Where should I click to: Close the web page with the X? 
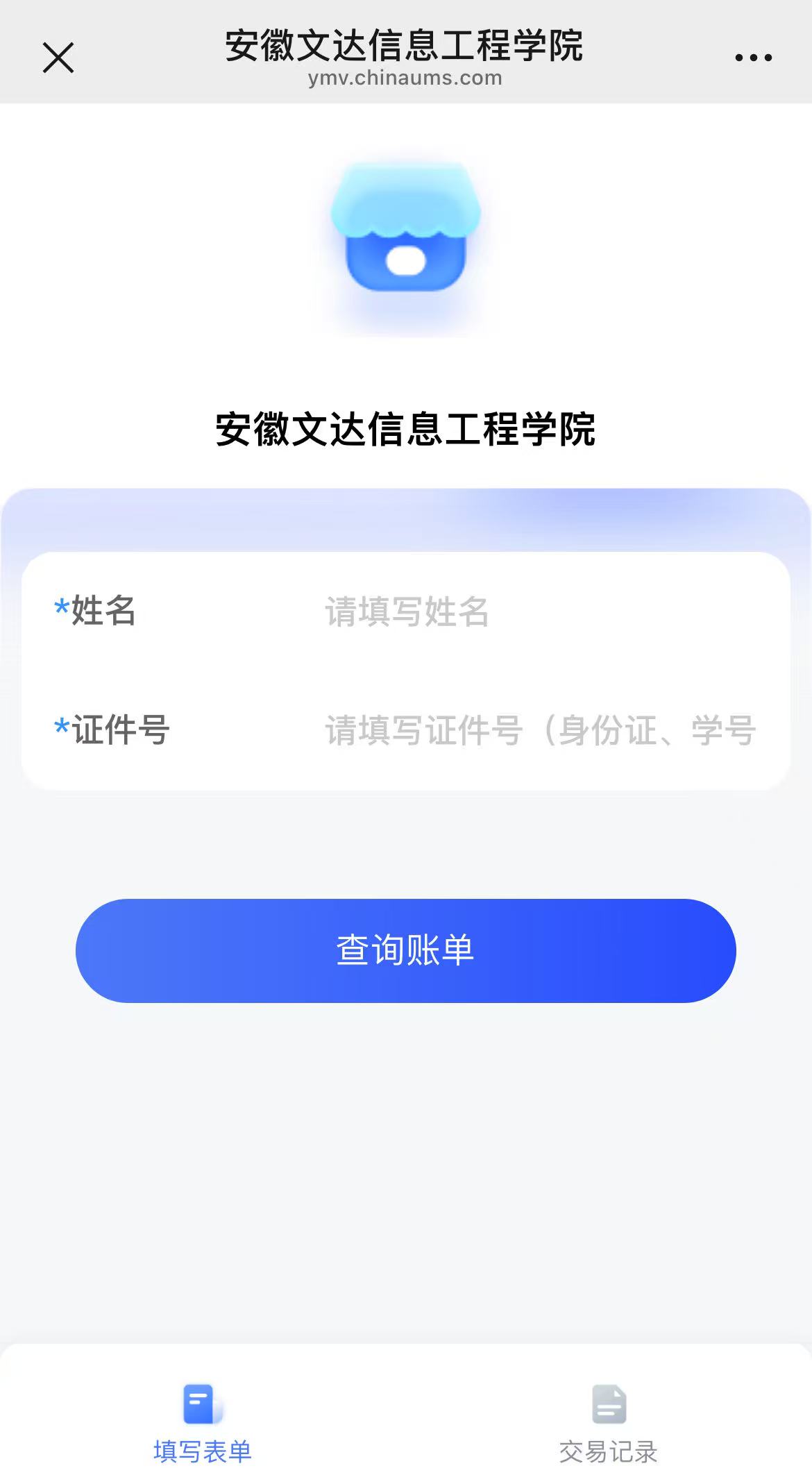[58, 58]
